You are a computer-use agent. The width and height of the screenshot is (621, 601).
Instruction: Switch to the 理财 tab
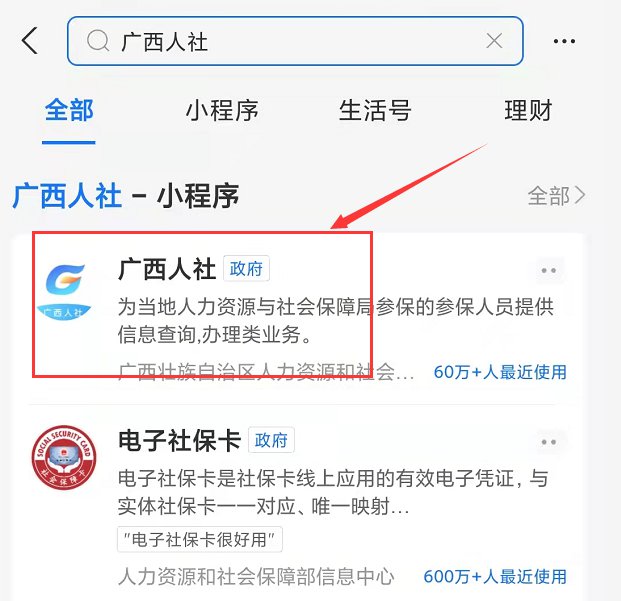[527, 110]
